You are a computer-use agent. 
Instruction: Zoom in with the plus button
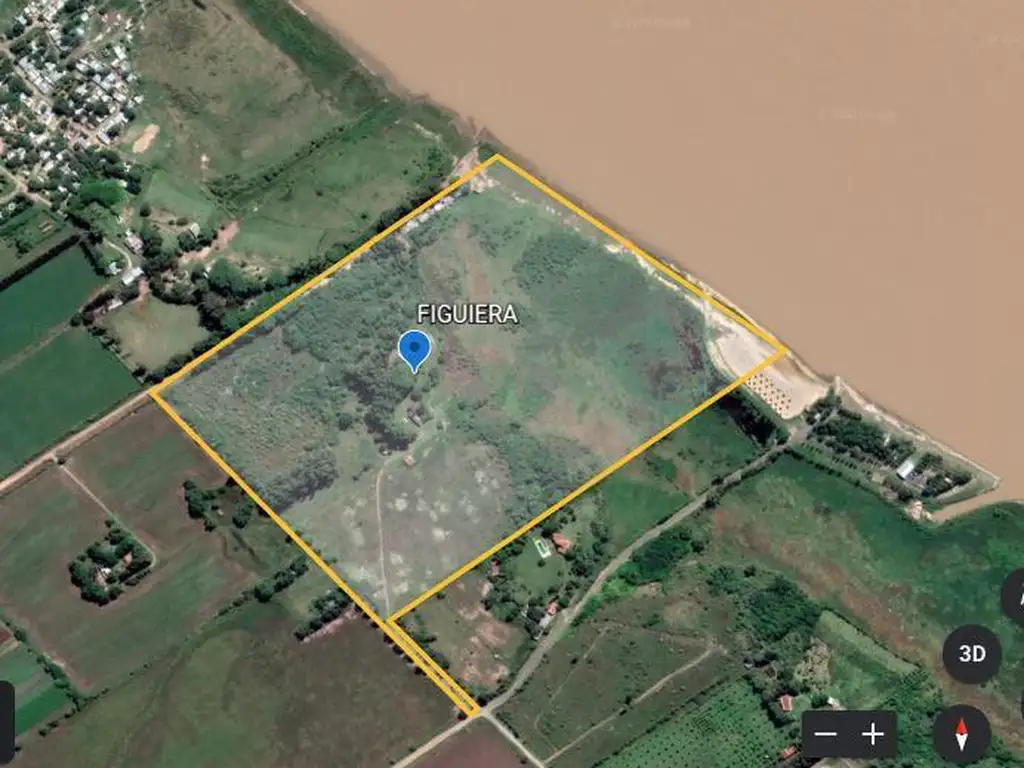tap(873, 735)
